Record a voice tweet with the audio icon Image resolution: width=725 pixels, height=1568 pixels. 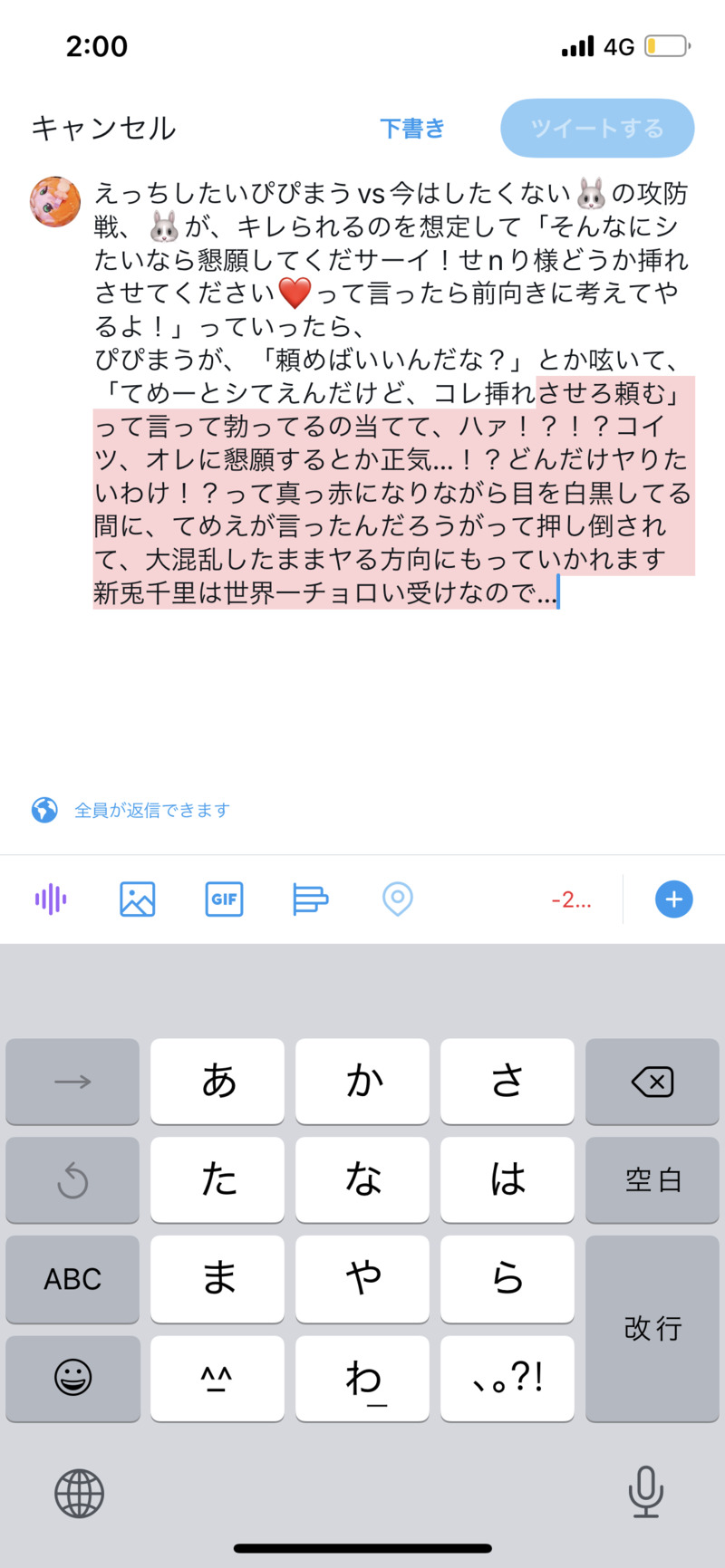pyautogui.click(x=51, y=899)
